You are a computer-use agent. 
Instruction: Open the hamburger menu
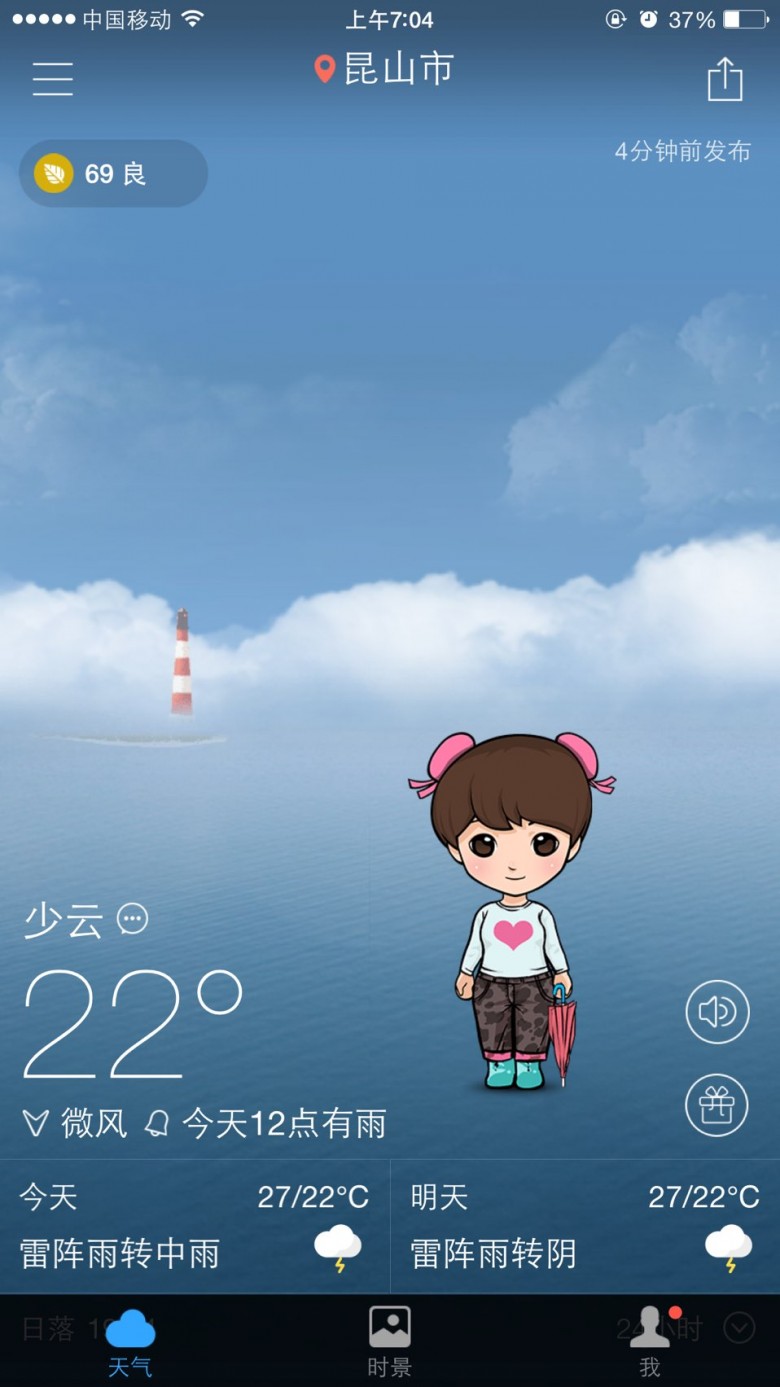coord(53,78)
